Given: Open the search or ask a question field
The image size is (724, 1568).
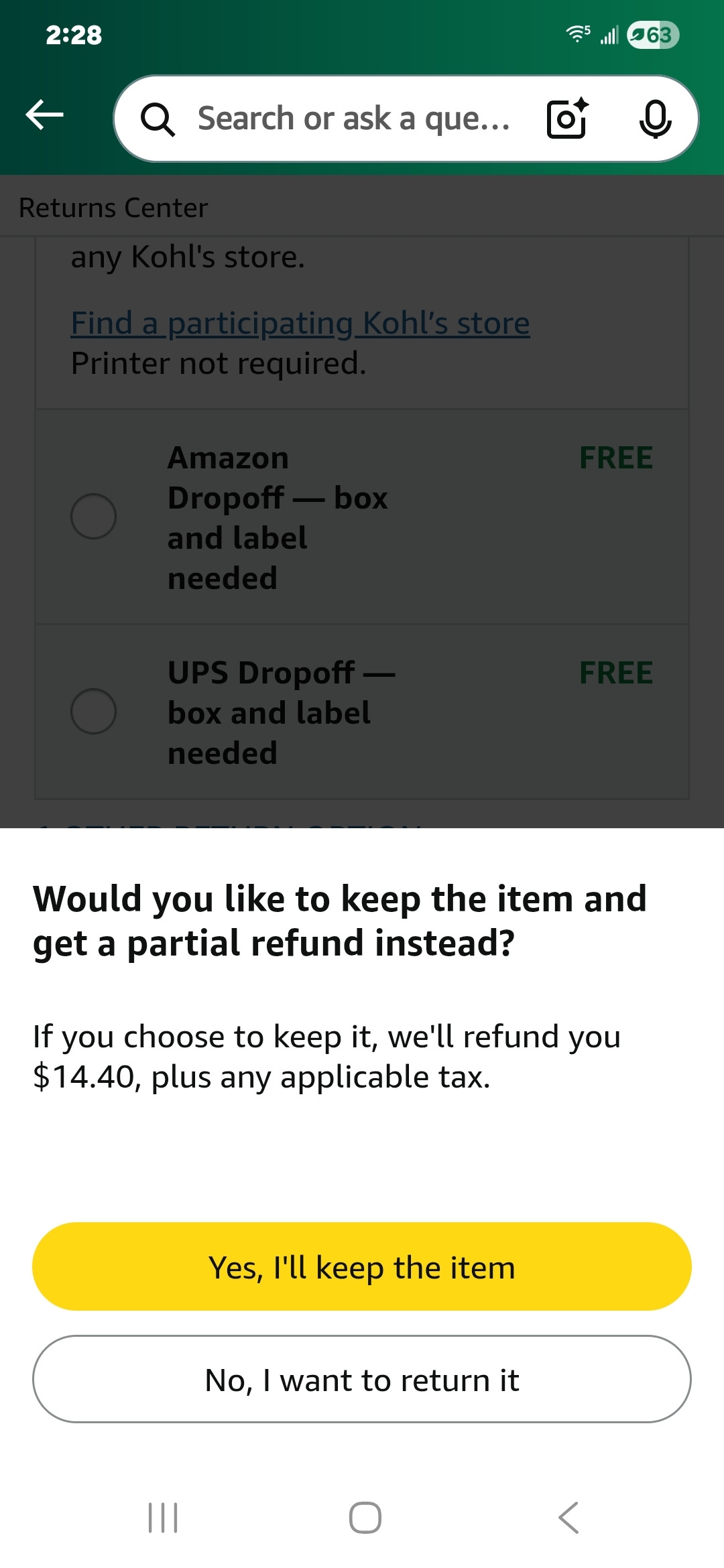Looking at the screenshot, I should 352,119.
